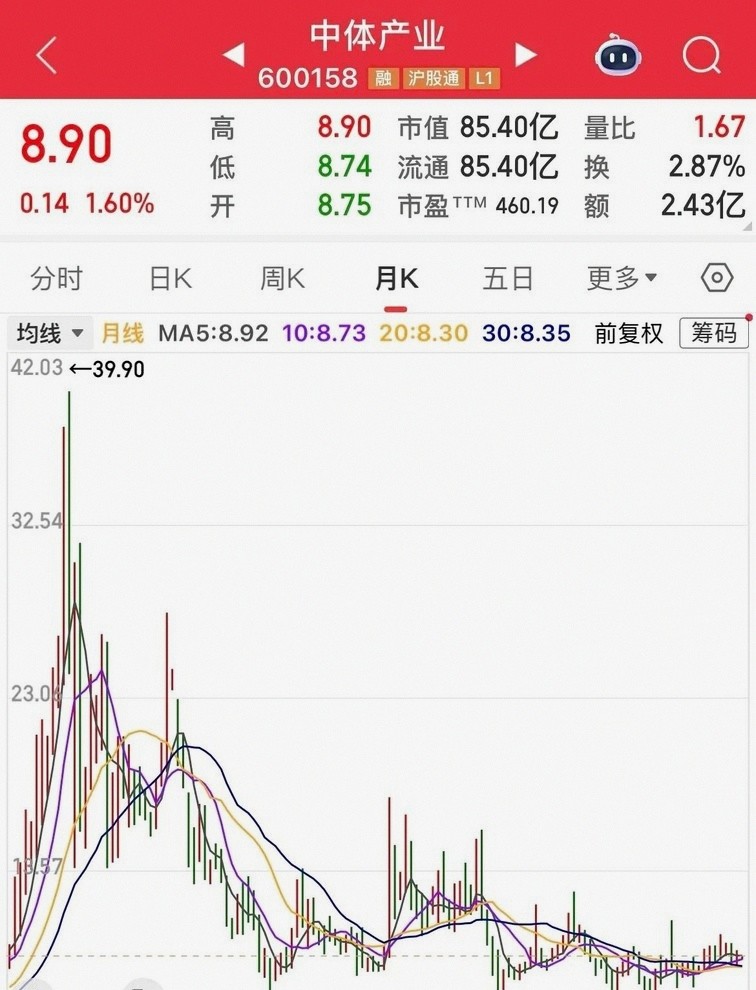Tap the back arrow at top left

pyautogui.click(x=44, y=55)
